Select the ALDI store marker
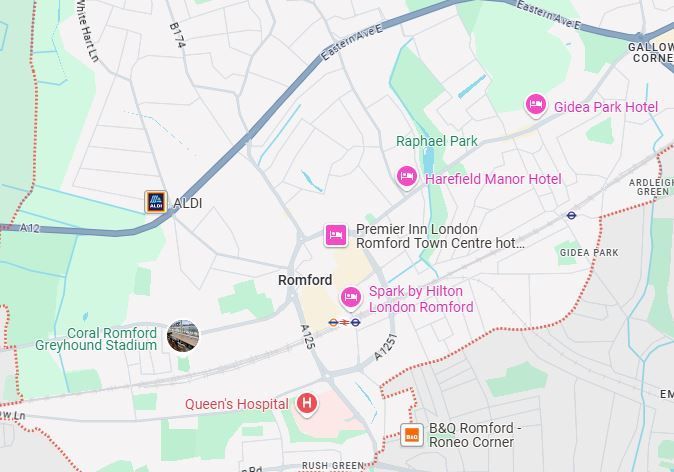Image resolution: width=674 pixels, height=472 pixels. [x=156, y=202]
